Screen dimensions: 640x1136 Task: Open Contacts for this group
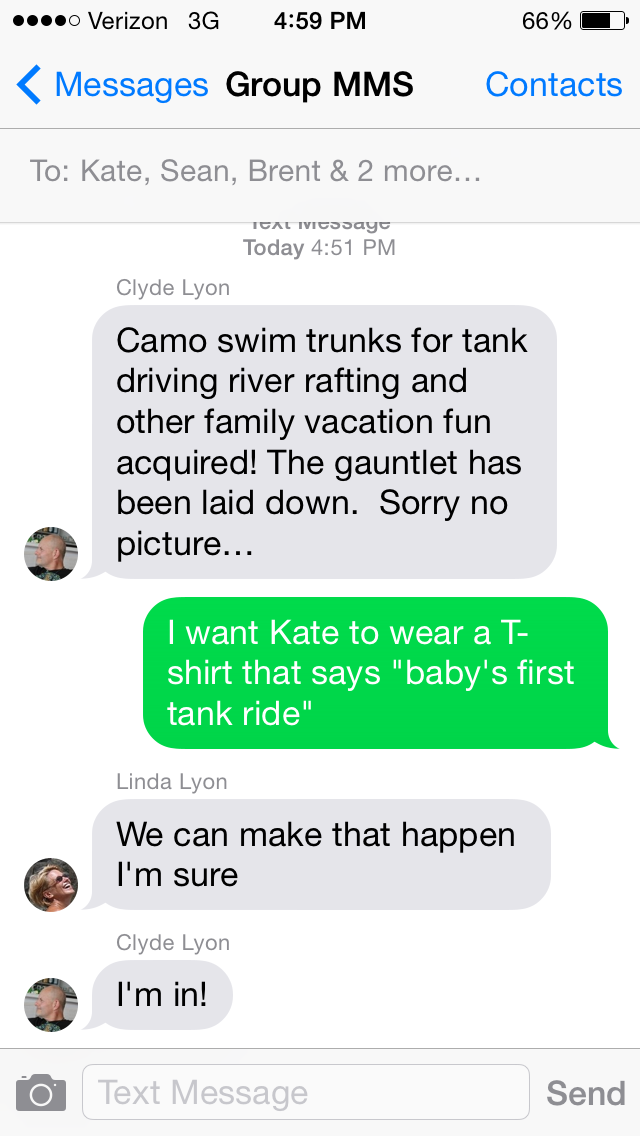(x=553, y=85)
